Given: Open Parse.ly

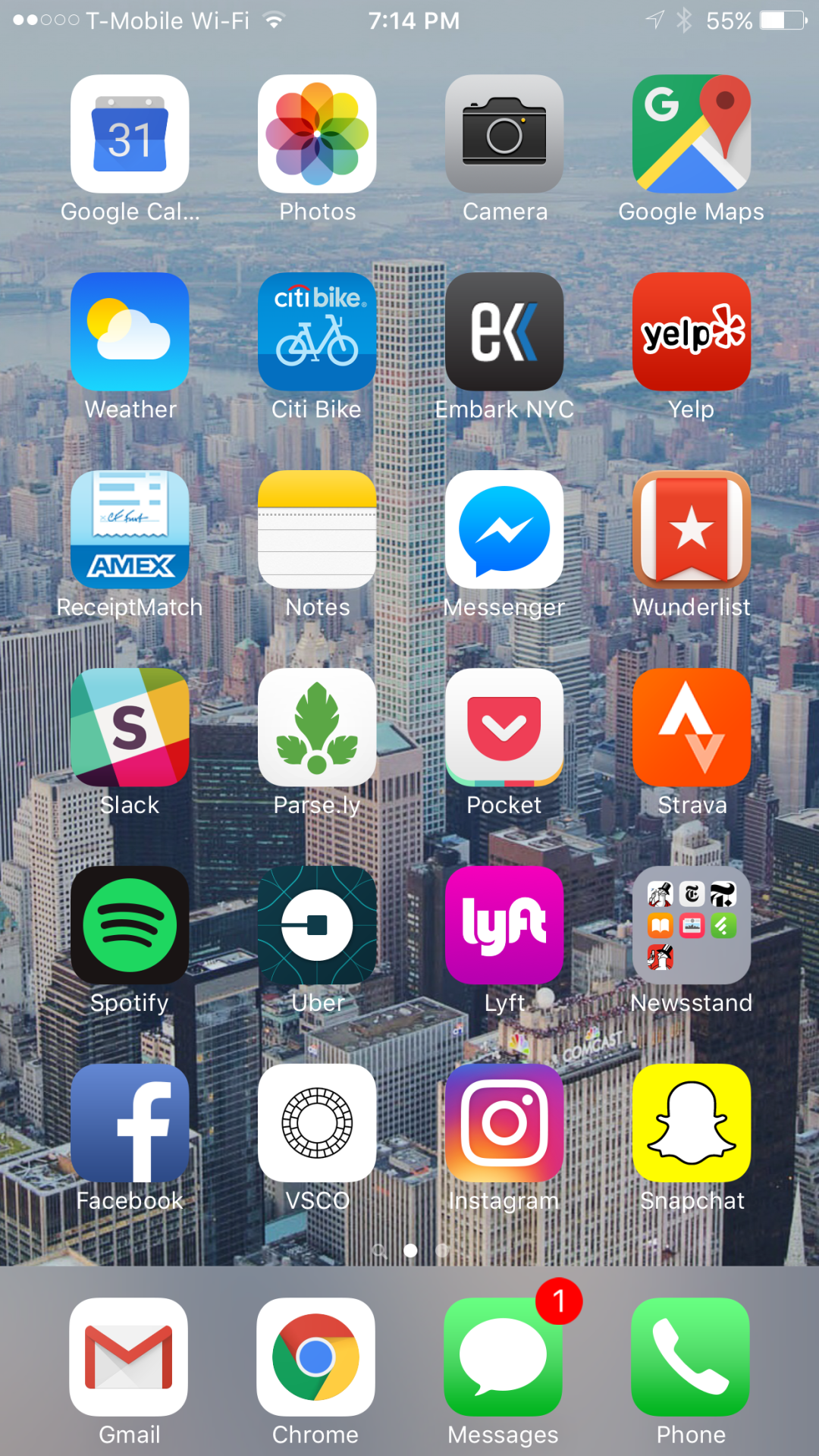Looking at the screenshot, I should coord(317,726).
